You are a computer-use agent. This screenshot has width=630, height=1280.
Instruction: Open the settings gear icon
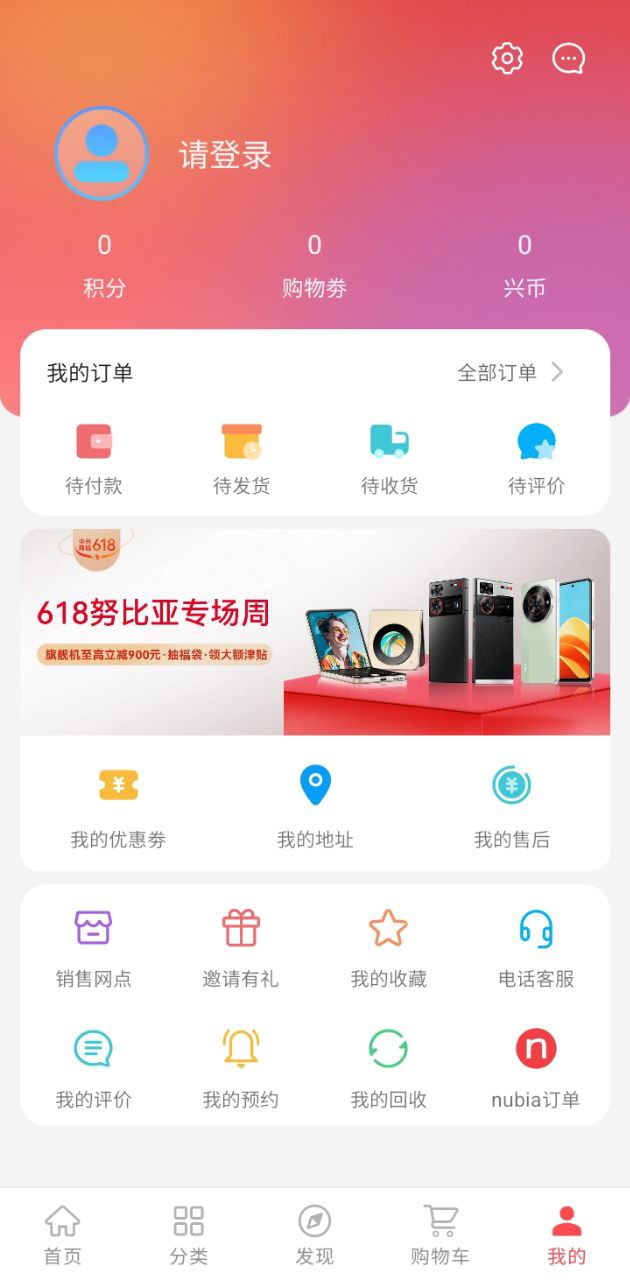point(507,59)
